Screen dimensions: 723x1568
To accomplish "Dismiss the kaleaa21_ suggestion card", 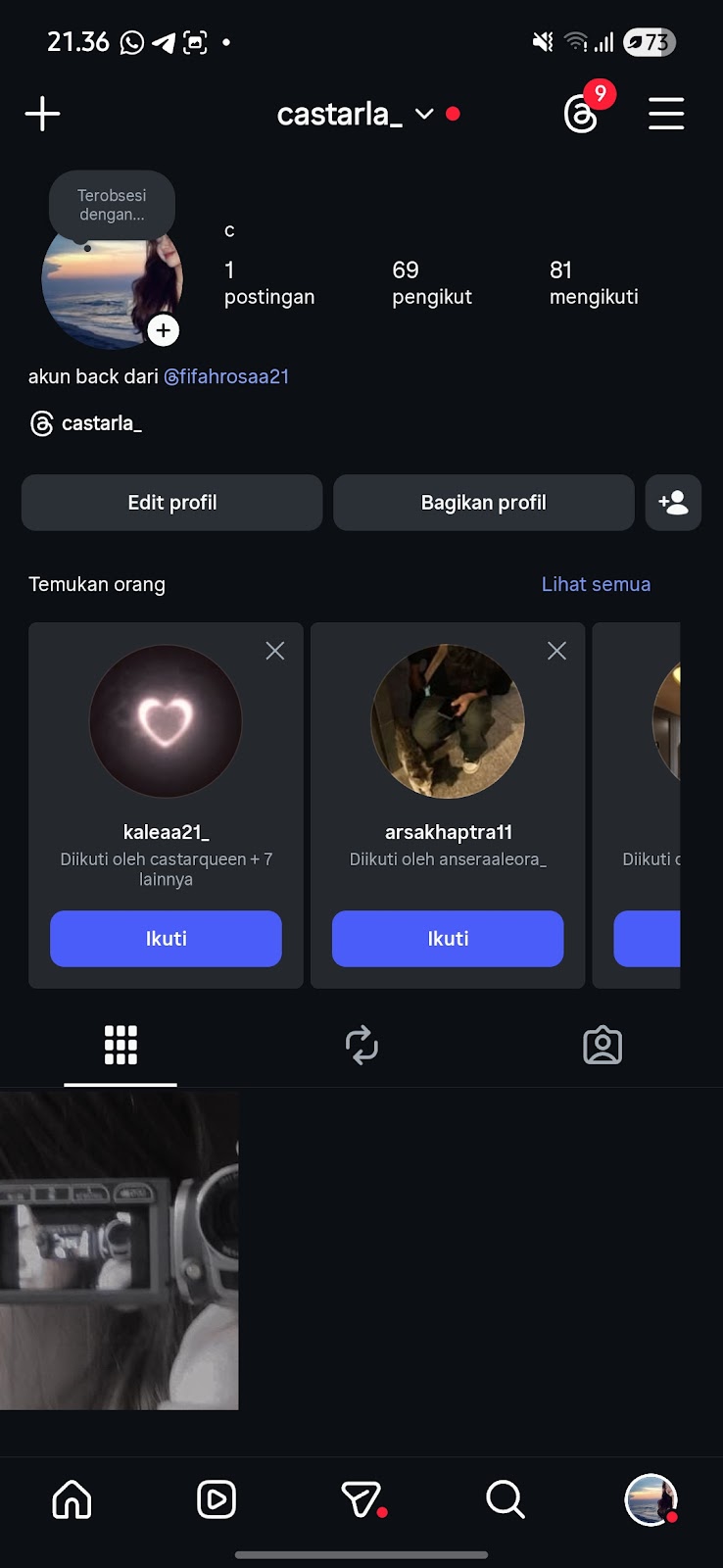I will tap(275, 651).
